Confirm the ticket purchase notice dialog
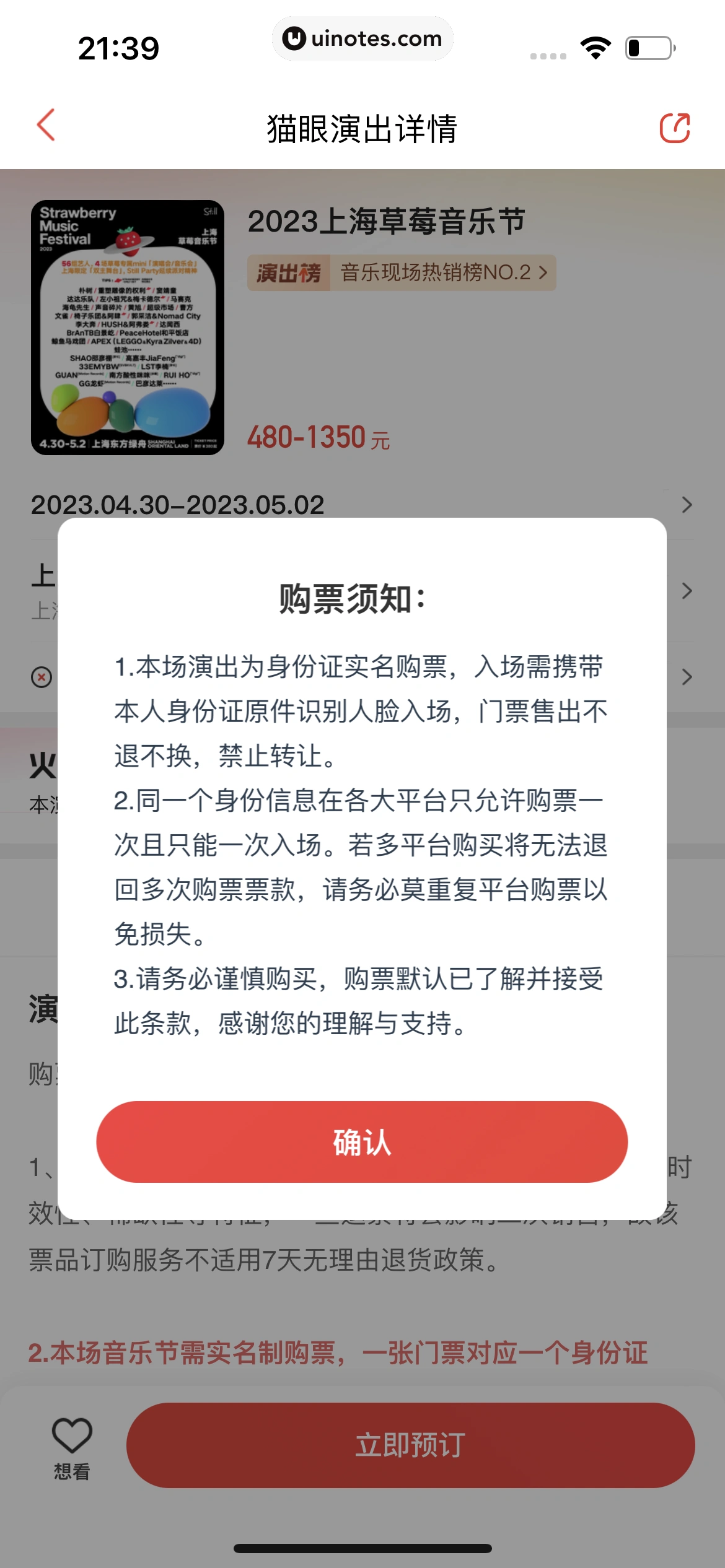The width and height of the screenshot is (725, 1568). [x=362, y=1142]
